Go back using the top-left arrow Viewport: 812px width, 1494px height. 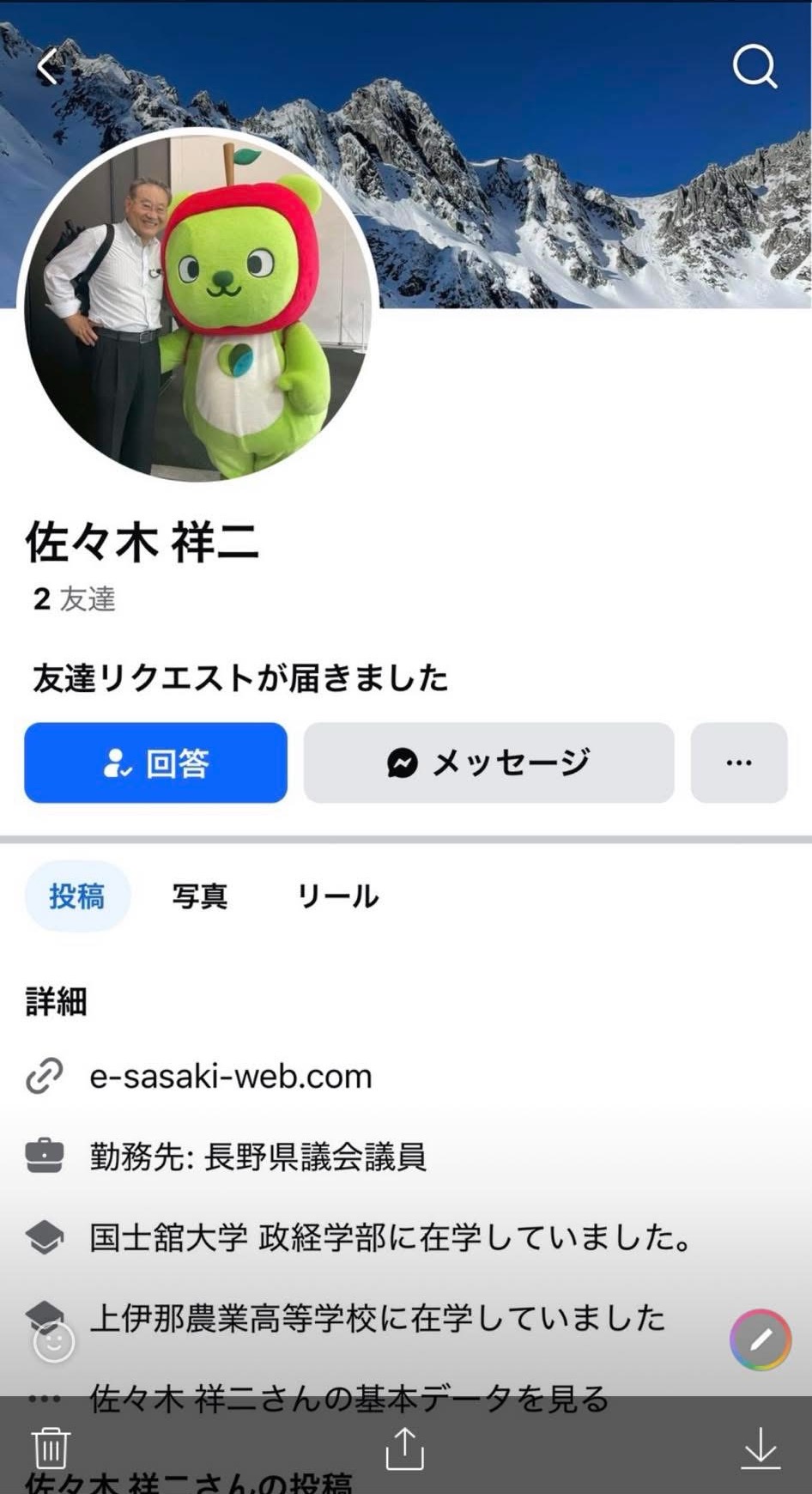pyautogui.click(x=48, y=66)
